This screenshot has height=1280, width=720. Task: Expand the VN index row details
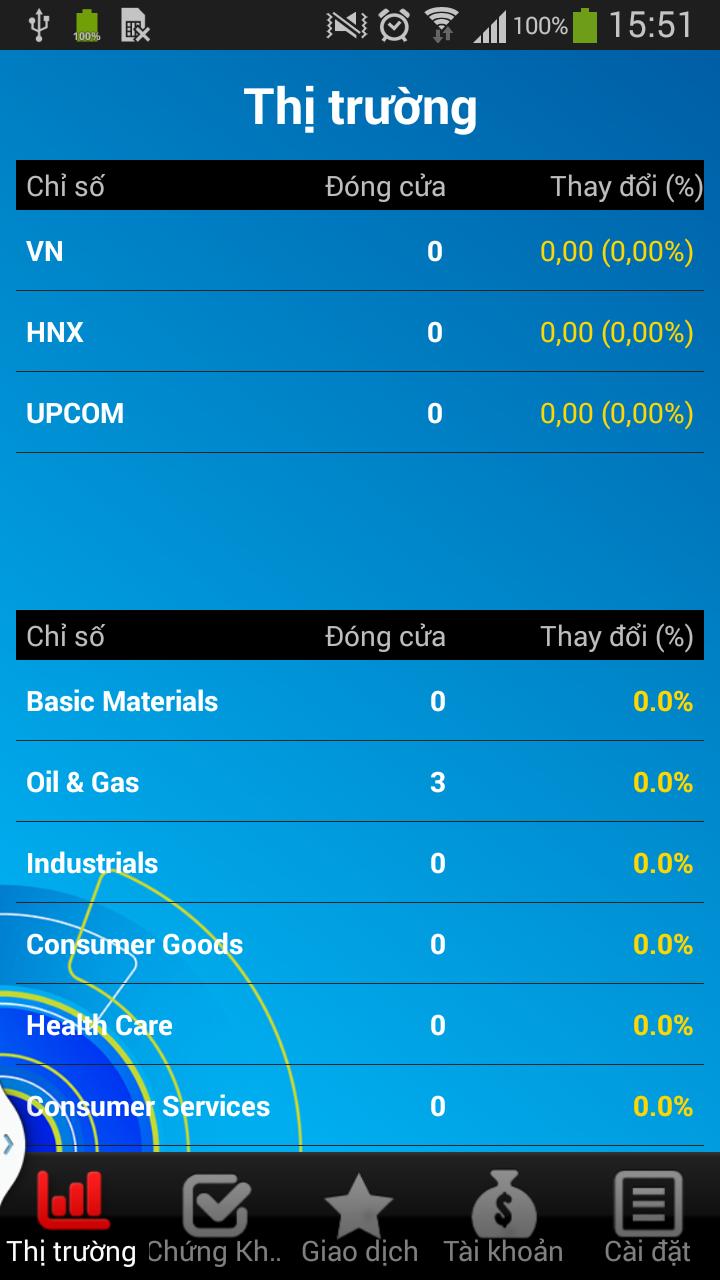point(360,252)
